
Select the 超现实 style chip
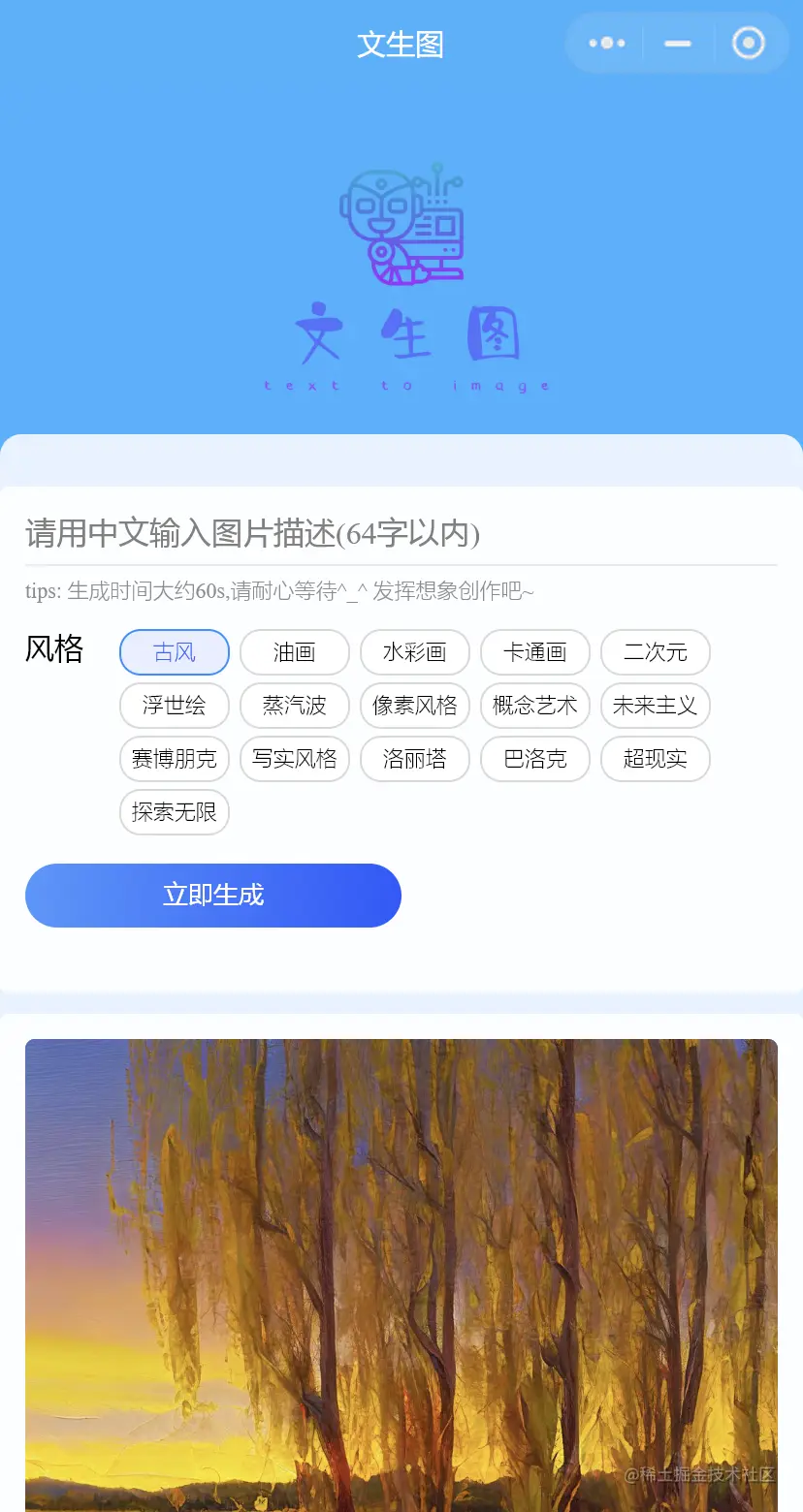(656, 759)
